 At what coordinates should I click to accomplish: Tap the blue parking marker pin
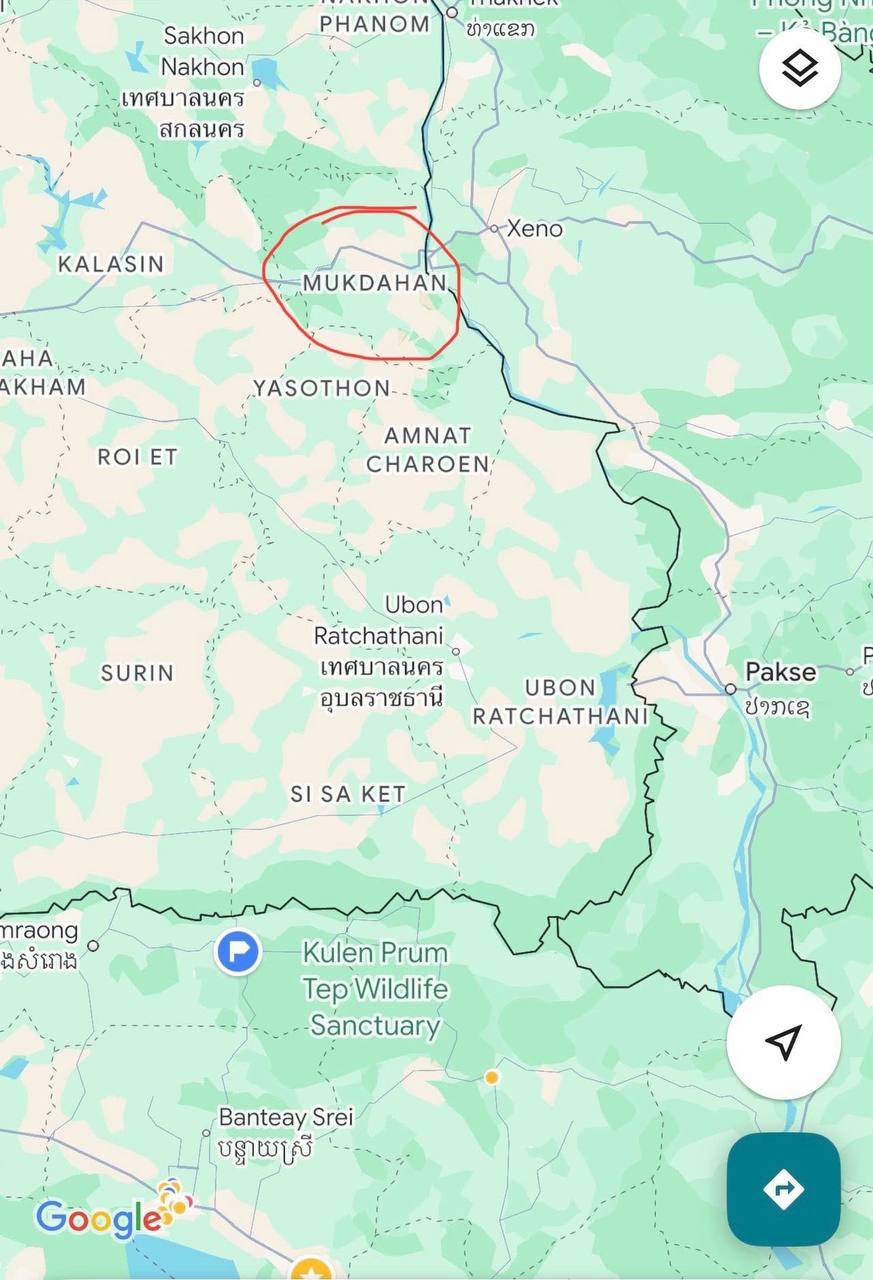pos(238,951)
